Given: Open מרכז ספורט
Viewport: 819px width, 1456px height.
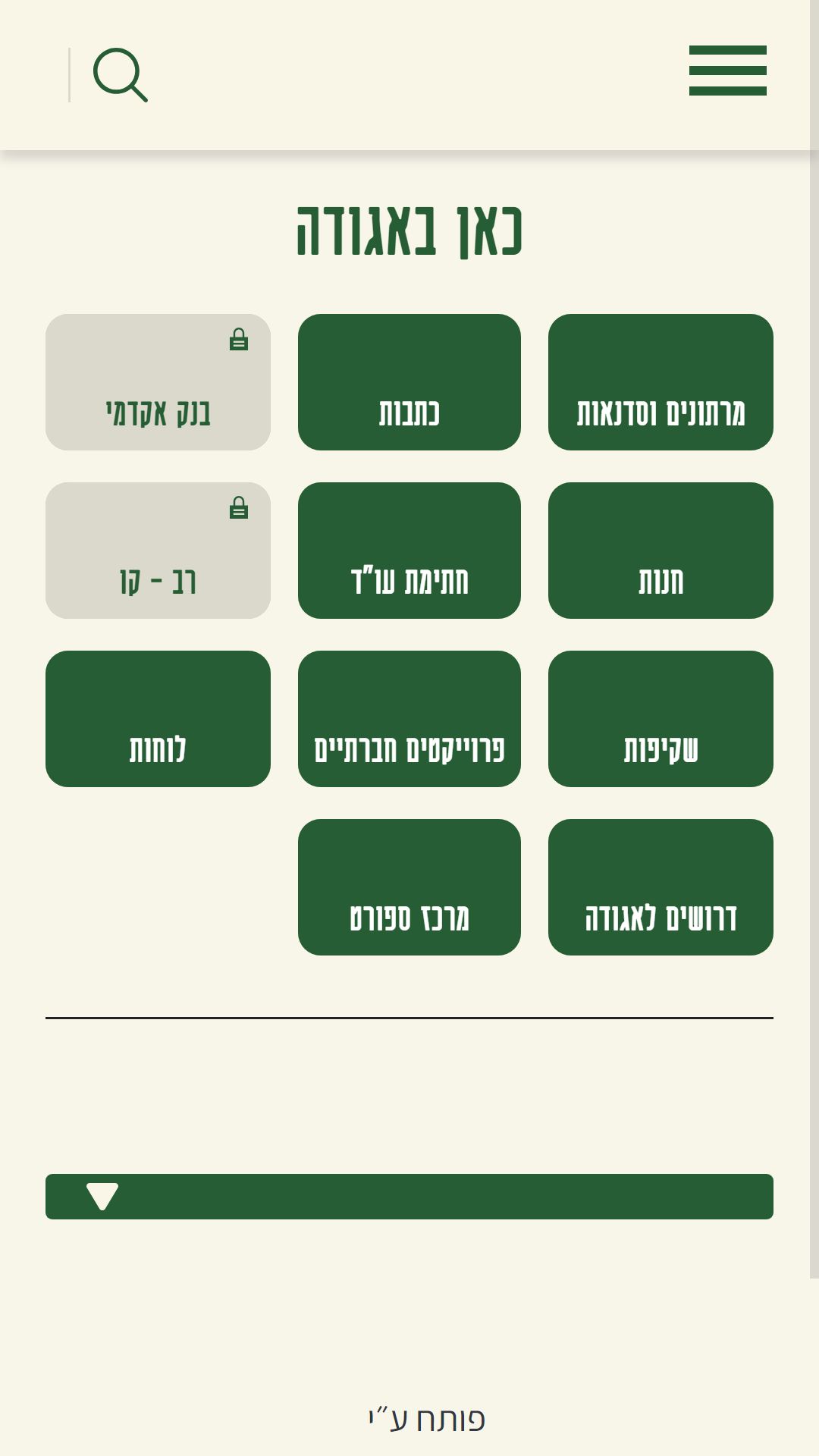Looking at the screenshot, I should tap(409, 887).
